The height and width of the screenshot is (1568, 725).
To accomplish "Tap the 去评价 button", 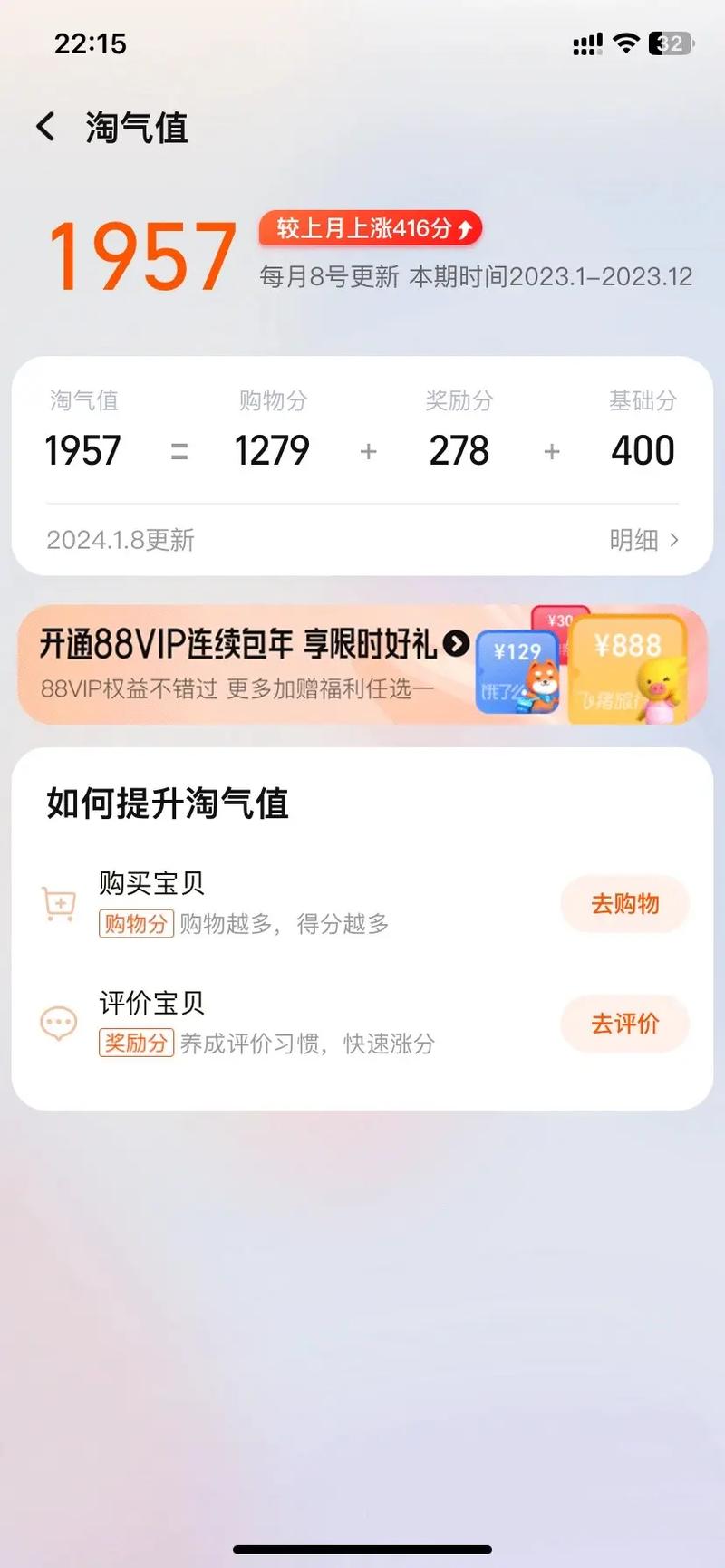I will coord(624,1024).
